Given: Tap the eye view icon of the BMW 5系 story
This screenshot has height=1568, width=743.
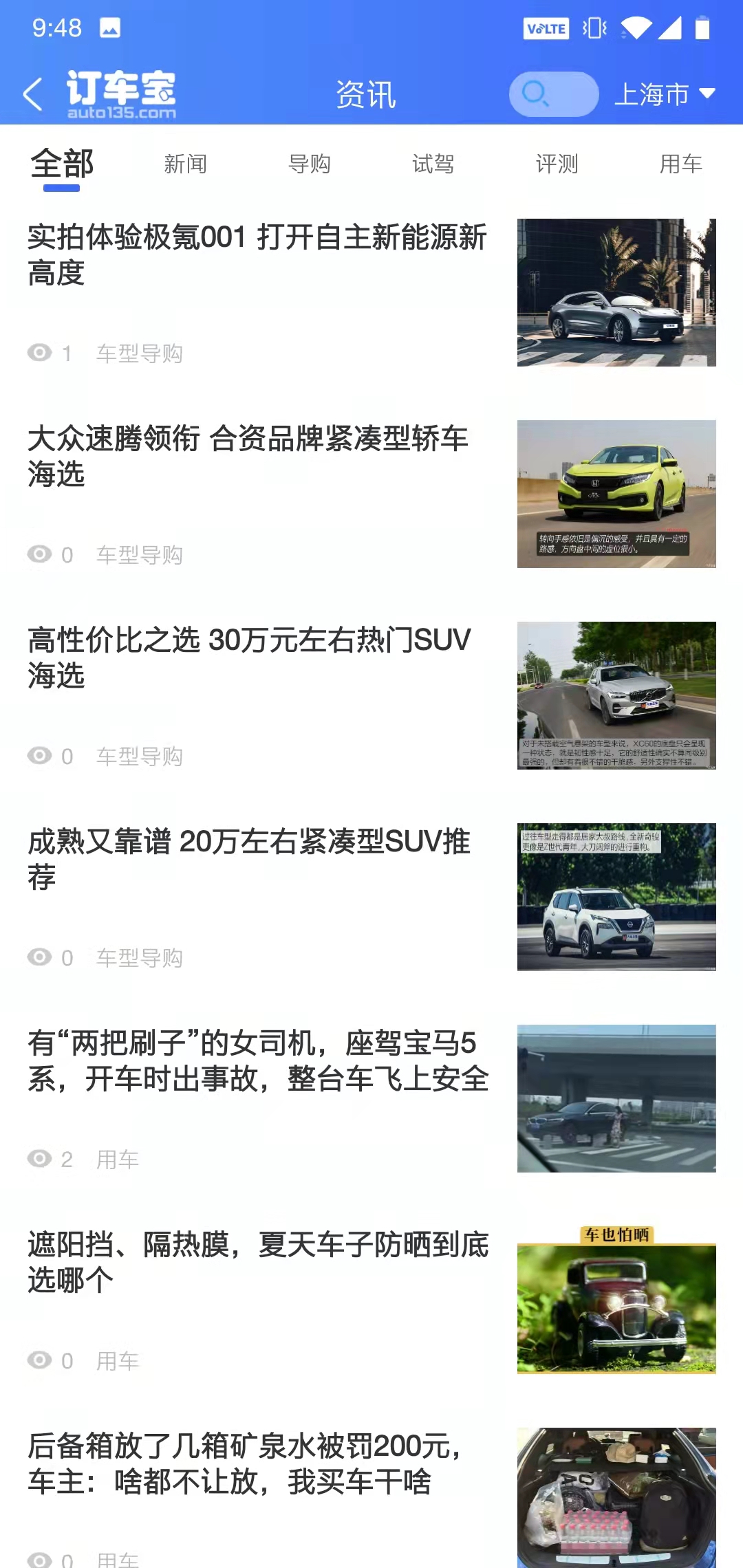Looking at the screenshot, I should click(40, 1159).
